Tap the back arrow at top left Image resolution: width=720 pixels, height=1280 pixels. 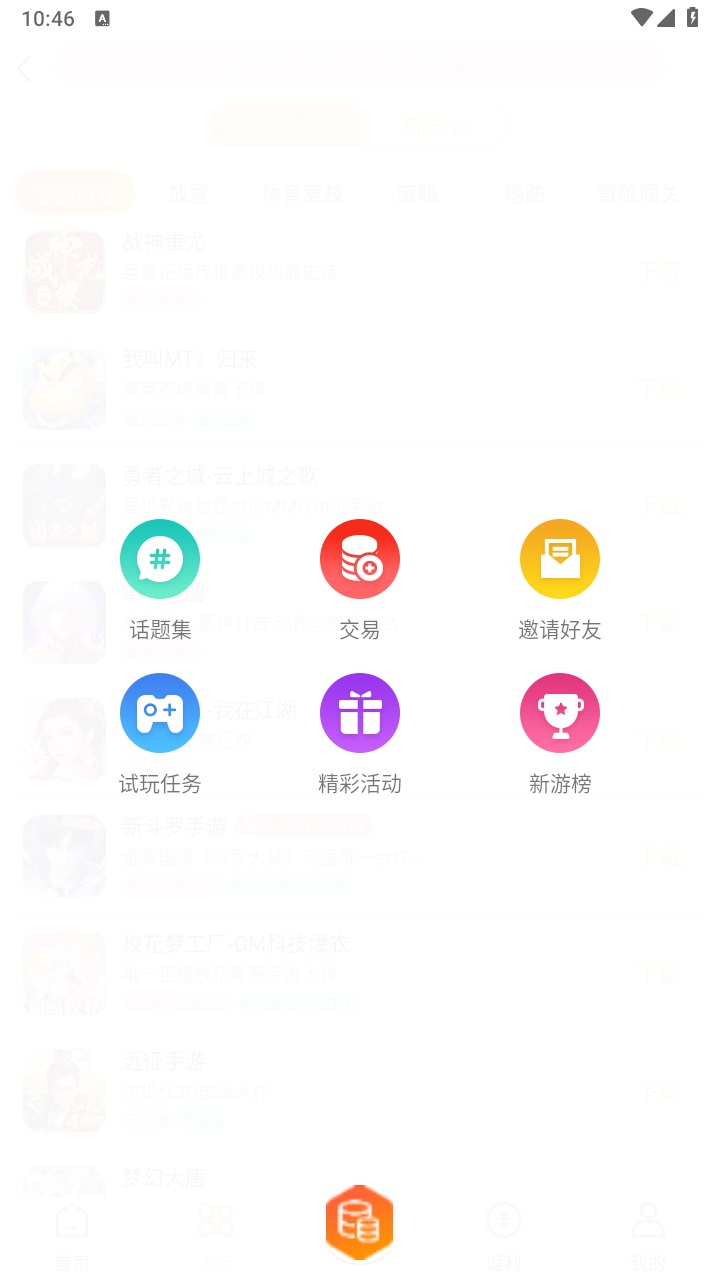[x=26, y=69]
